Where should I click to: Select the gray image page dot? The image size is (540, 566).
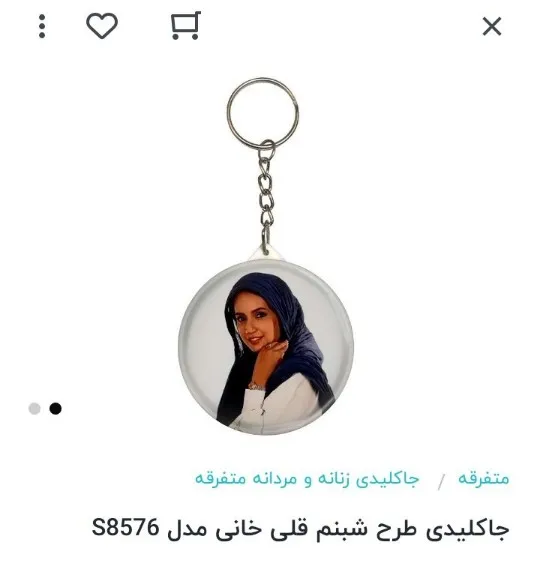pyautogui.click(x=35, y=409)
